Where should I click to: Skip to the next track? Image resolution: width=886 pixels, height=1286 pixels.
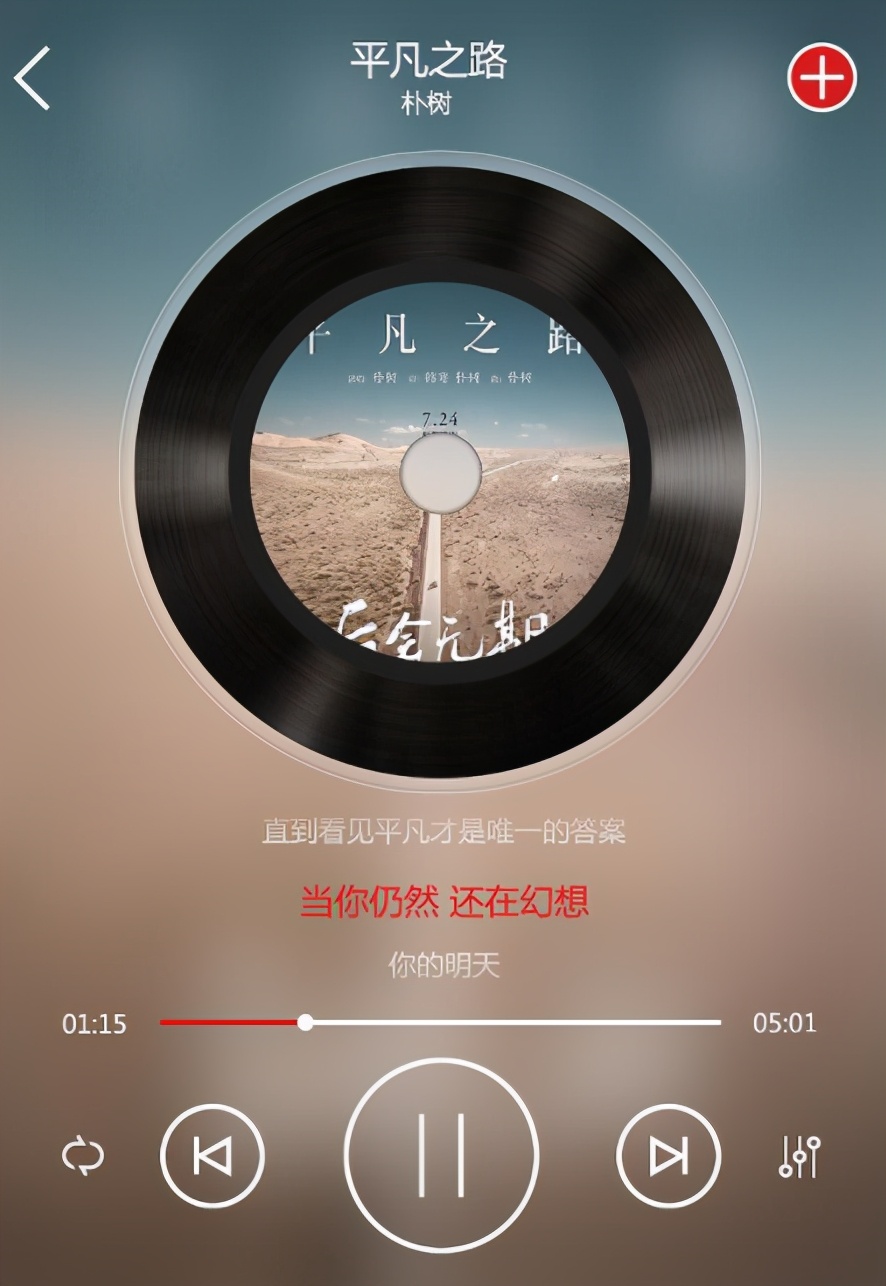tap(668, 1157)
